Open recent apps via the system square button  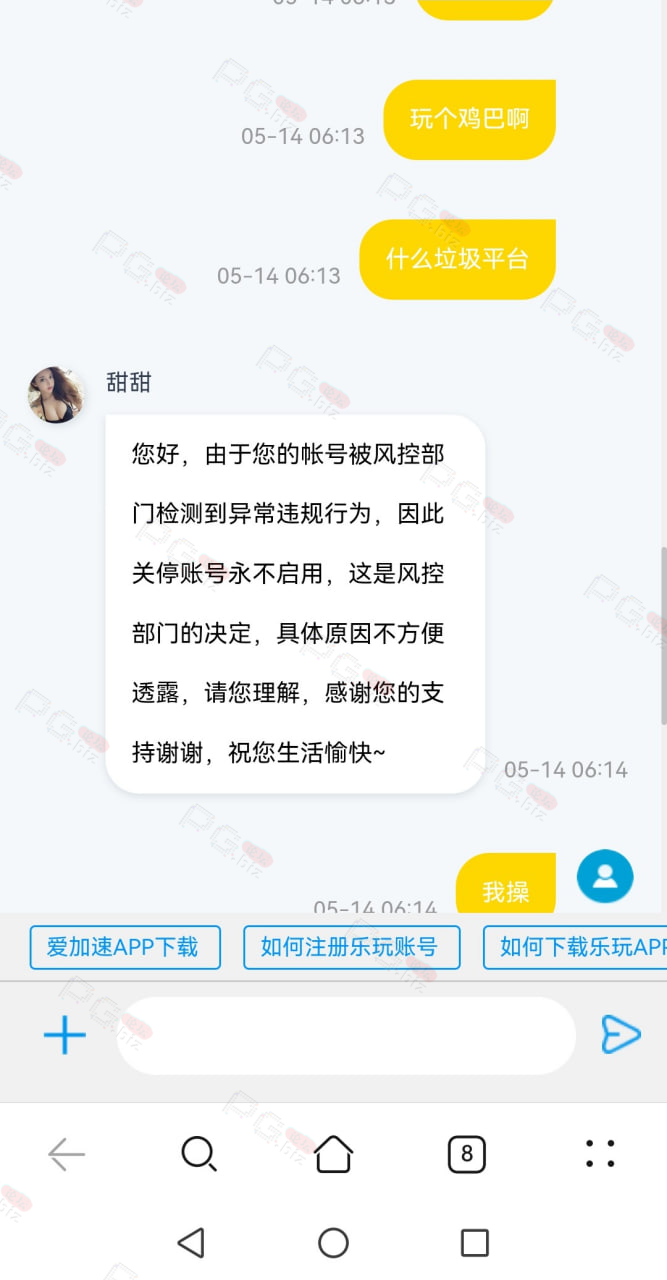pos(474,1243)
